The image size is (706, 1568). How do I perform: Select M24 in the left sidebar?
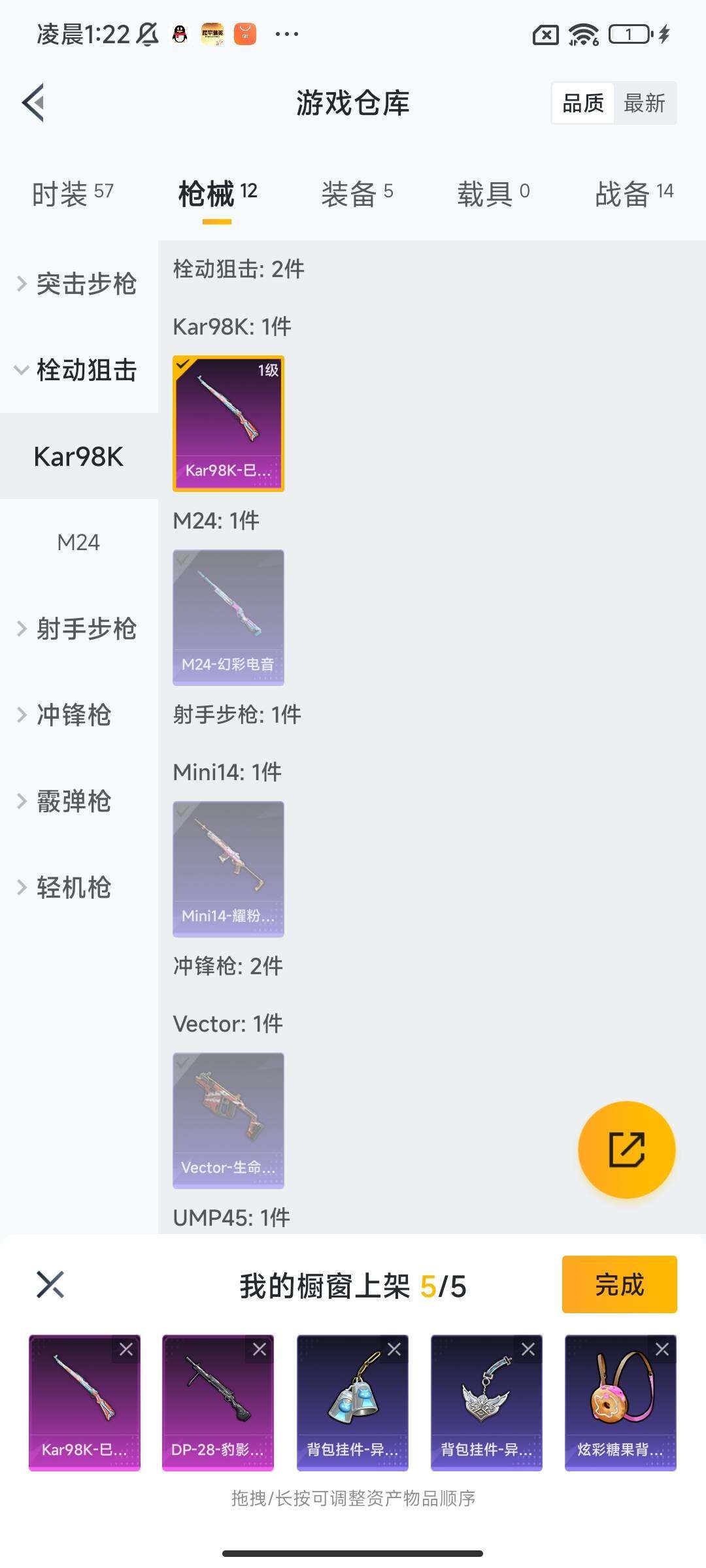pos(78,542)
